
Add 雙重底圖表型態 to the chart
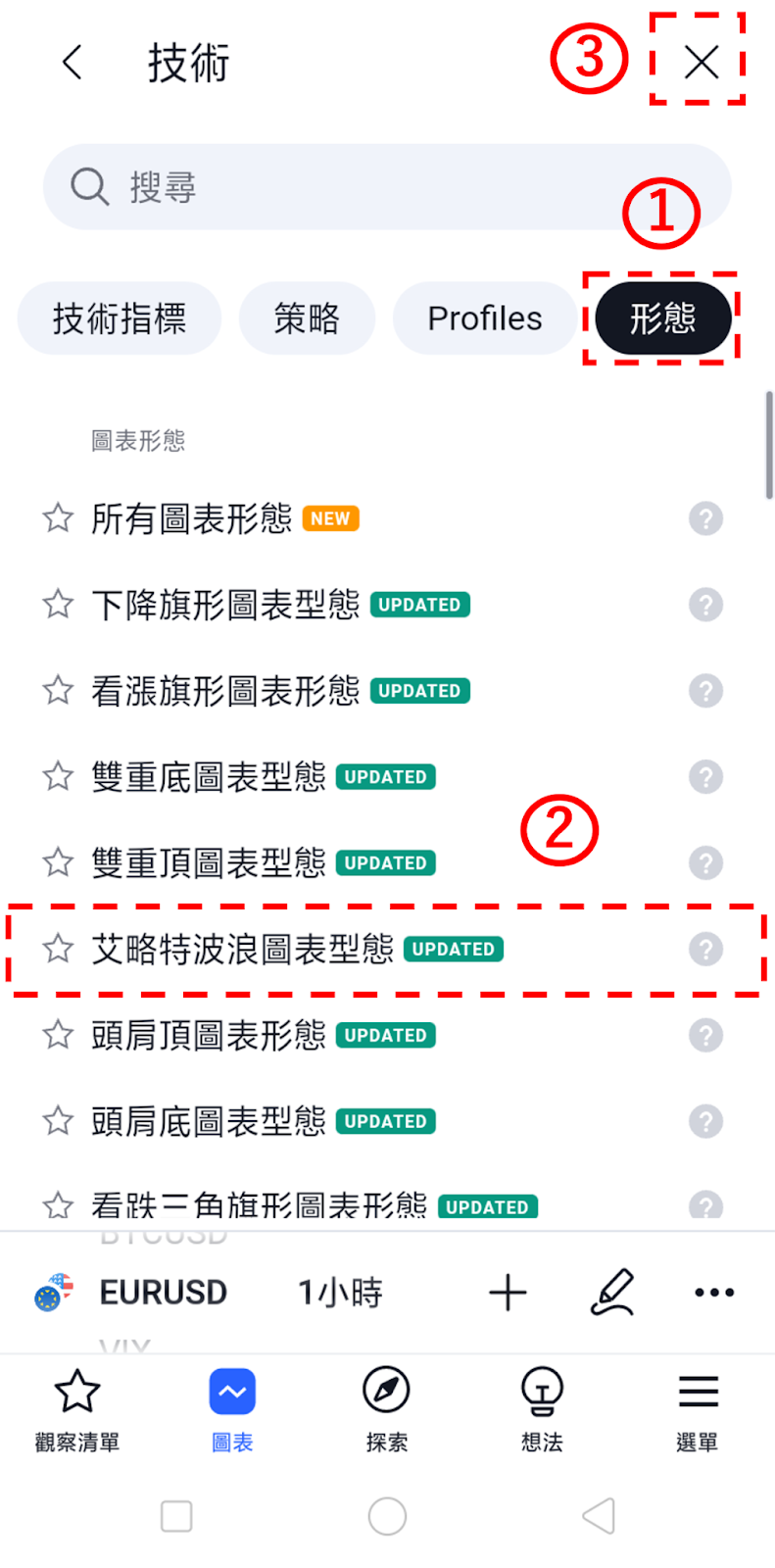209,777
